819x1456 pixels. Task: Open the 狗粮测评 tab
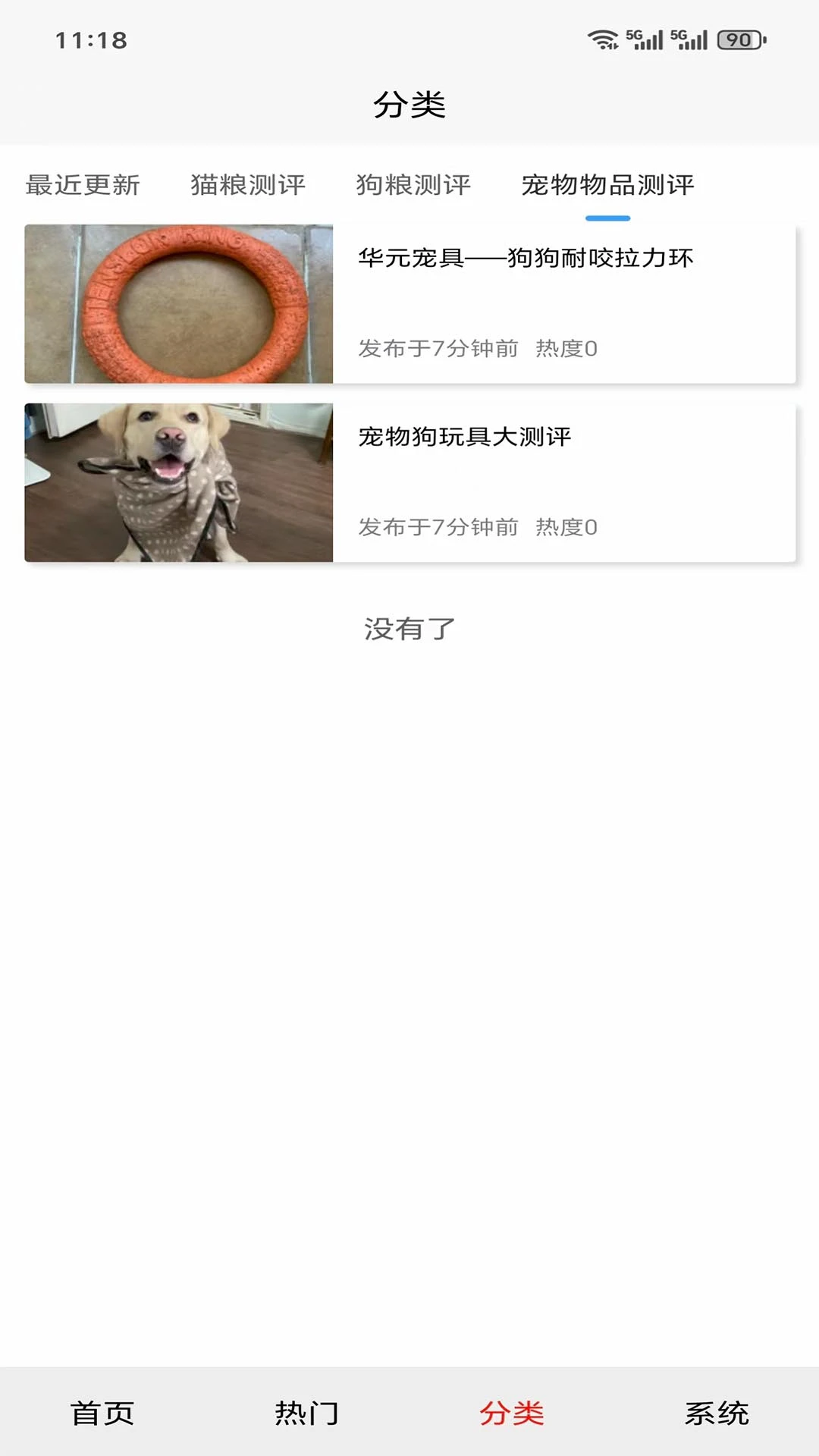pyautogui.click(x=413, y=185)
